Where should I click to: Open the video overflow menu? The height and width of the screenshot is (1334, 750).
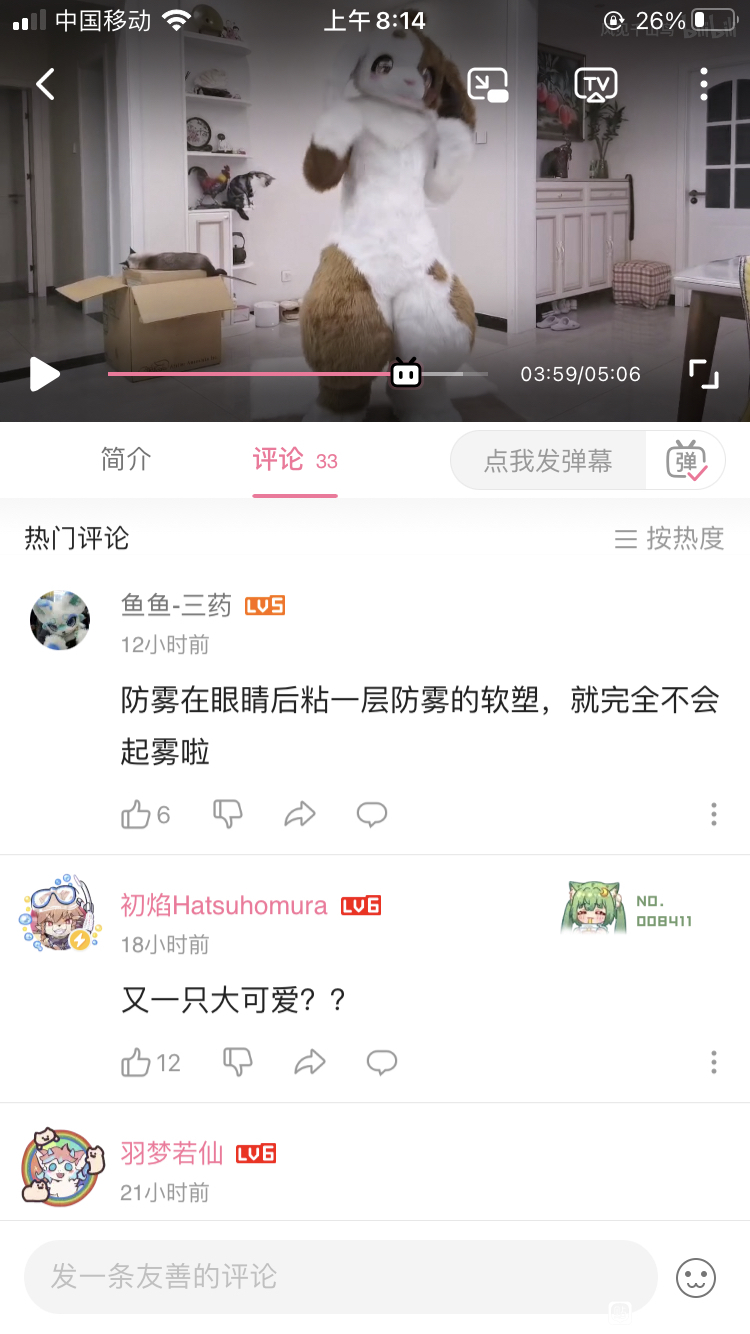coord(704,84)
